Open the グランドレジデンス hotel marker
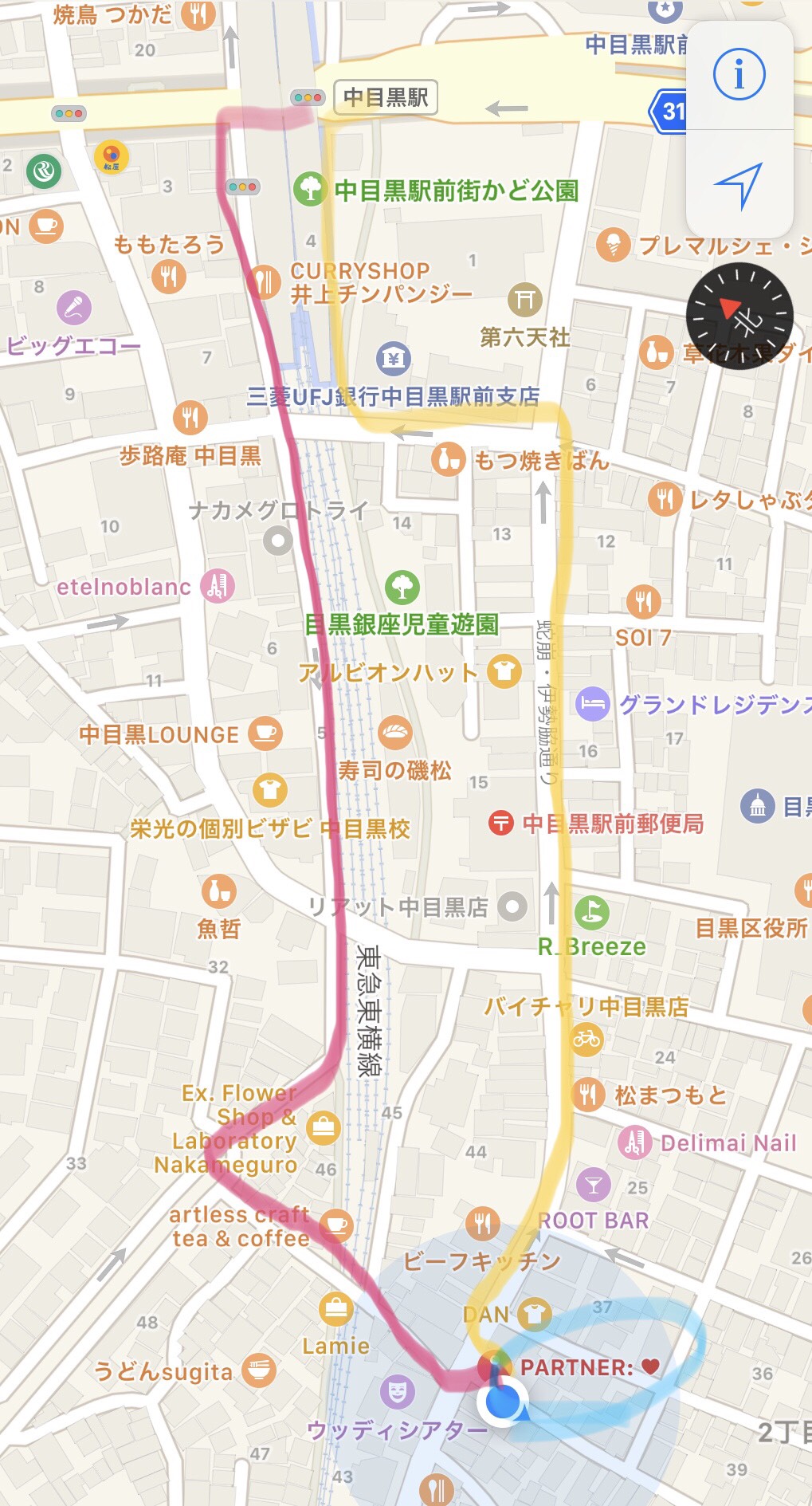Viewport: 812px width, 1506px height. pyautogui.click(x=592, y=704)
